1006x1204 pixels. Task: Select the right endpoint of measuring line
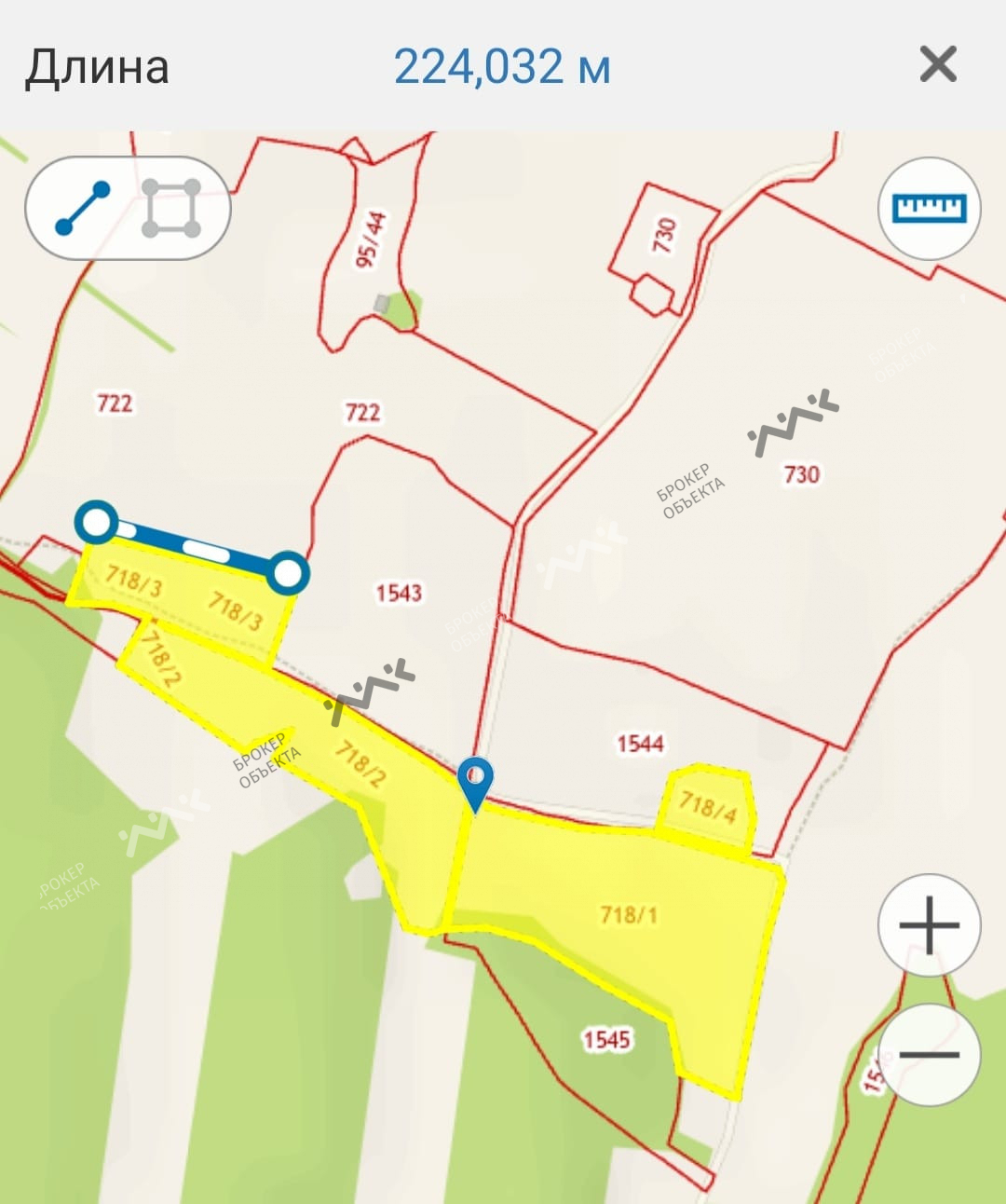288,573
